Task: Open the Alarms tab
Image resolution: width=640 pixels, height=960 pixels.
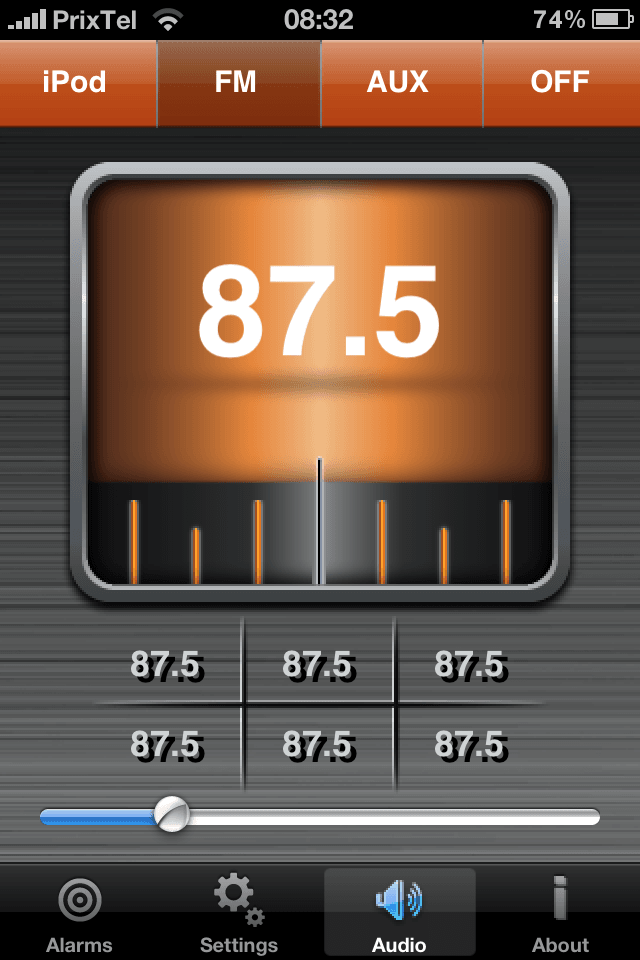Action: 79,913
